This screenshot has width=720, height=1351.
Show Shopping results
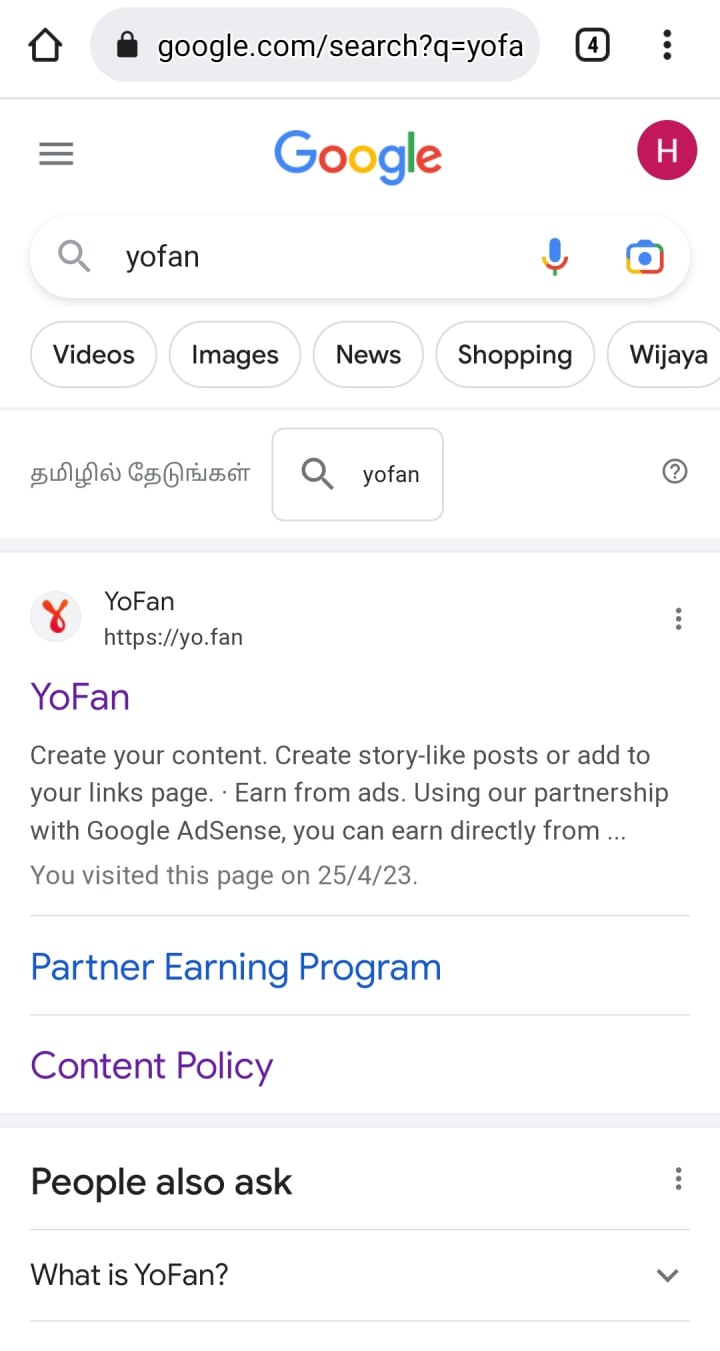pyautogui.click(x=515, y=355)
